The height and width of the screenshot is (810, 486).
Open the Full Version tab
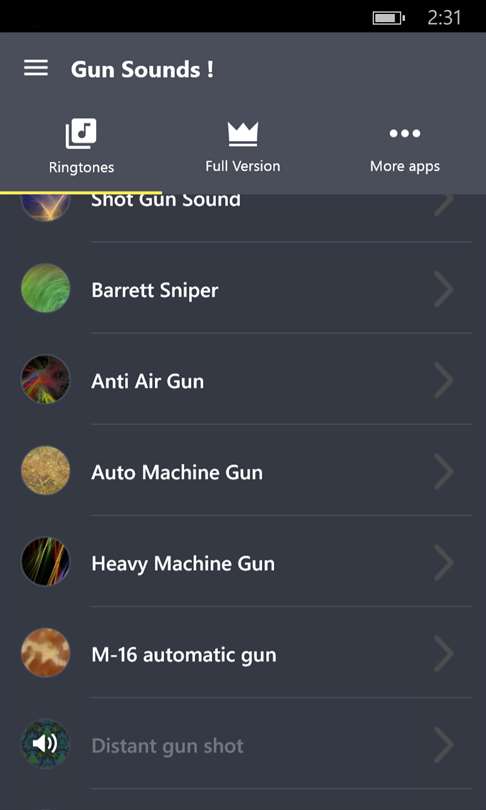pyautogui.click(x=243, y=147)
